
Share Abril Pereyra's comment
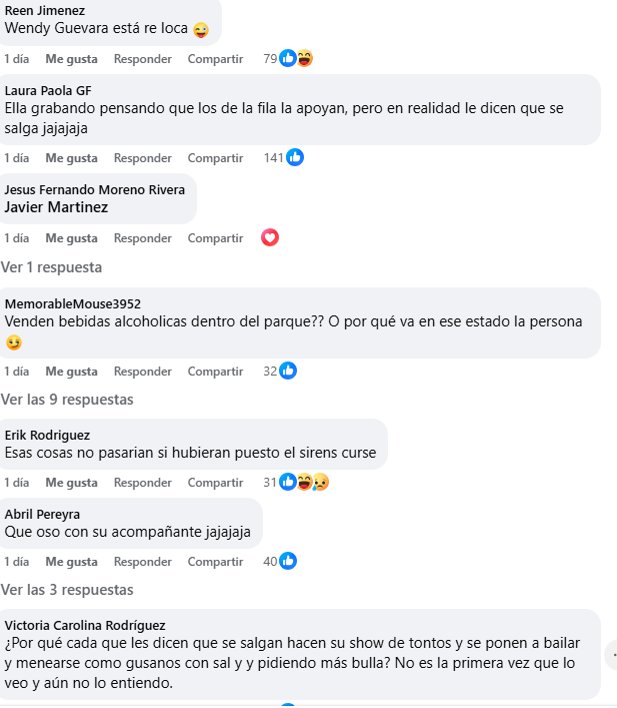pos(215,562)
